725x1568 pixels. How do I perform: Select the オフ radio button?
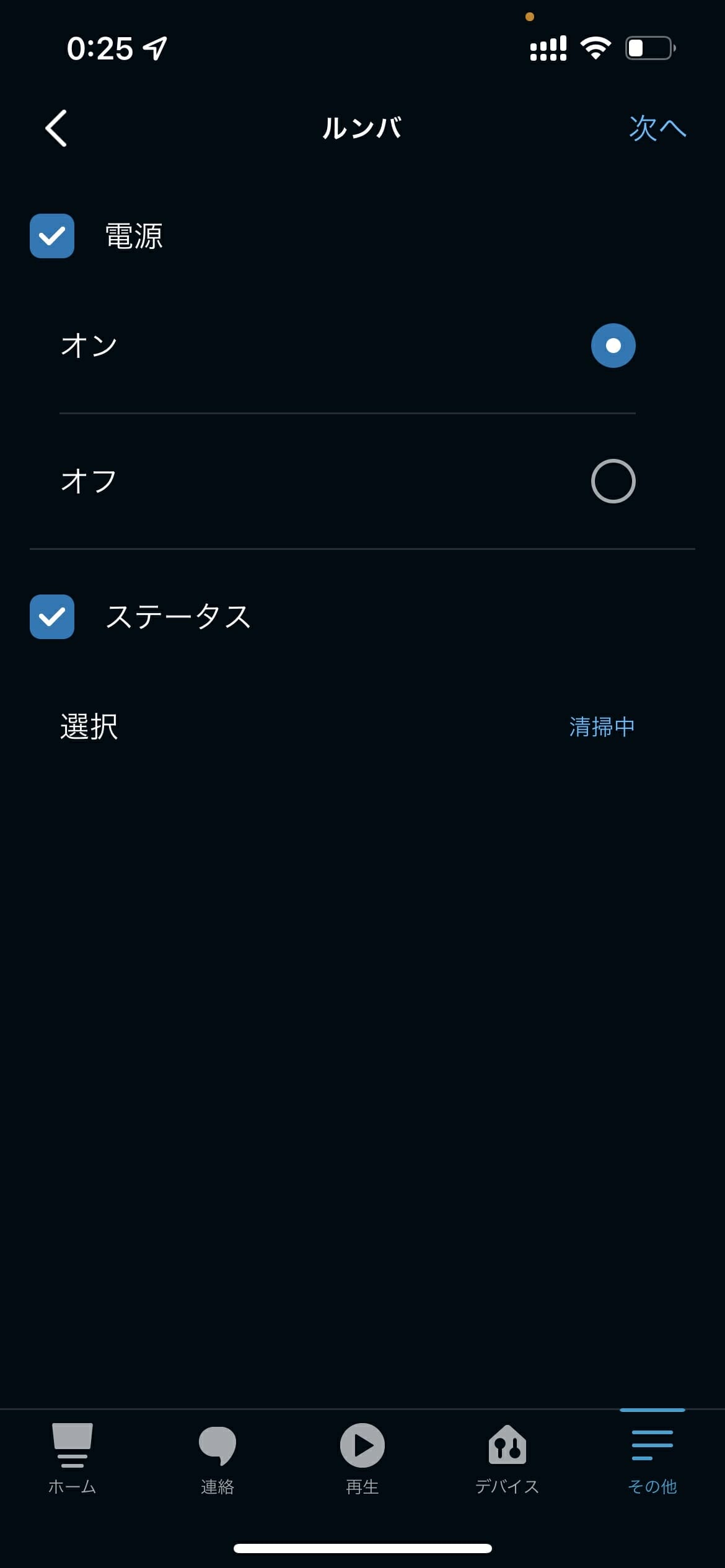[613, 481]
